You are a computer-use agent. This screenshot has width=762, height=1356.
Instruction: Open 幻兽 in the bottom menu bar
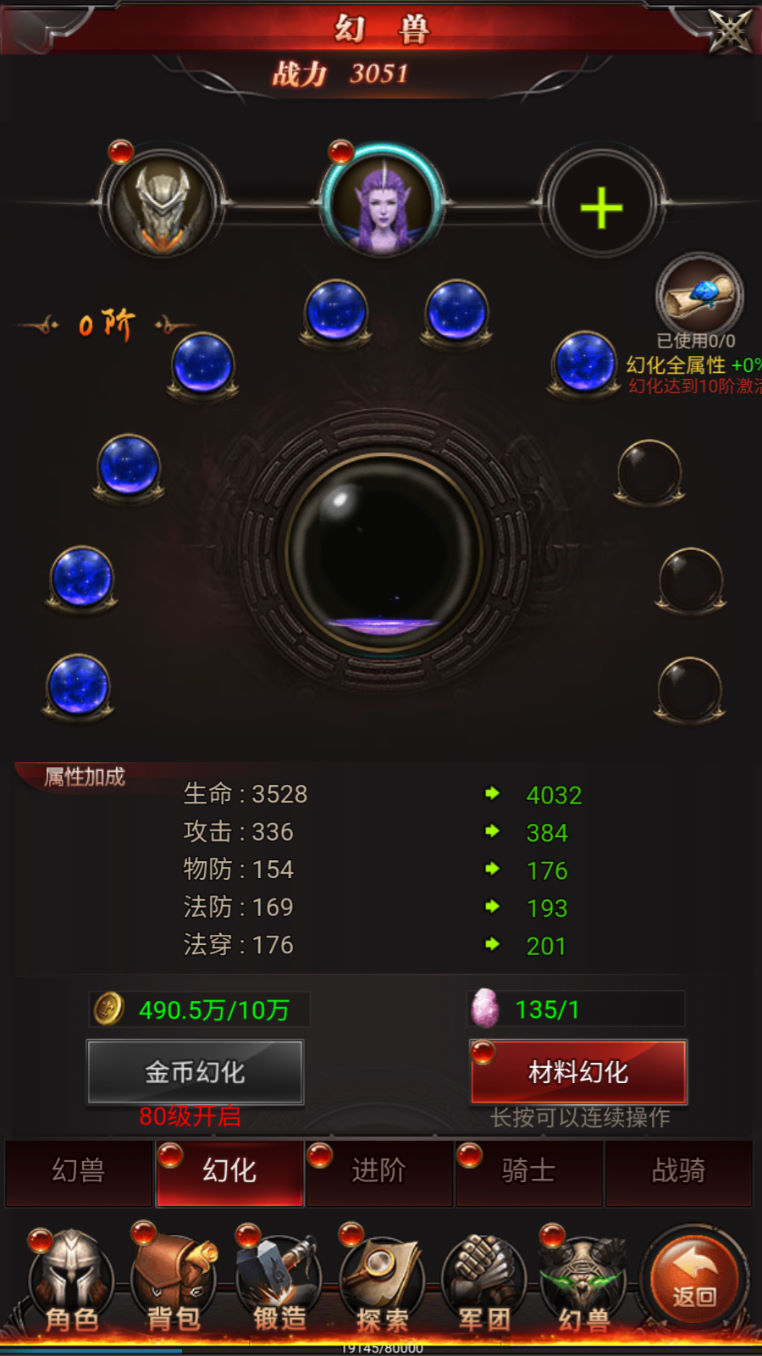click(x=584, y=1285)
